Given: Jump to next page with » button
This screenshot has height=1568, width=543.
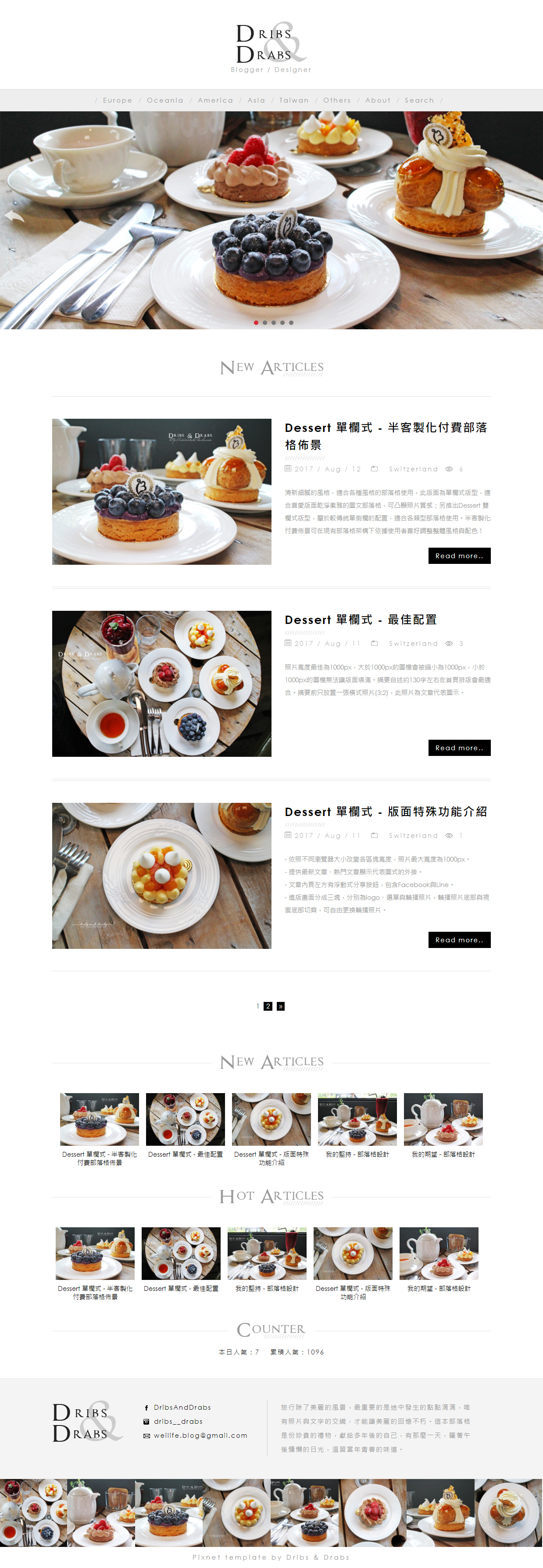Looking at the screenshot, I should click(x=281, y=1006).
